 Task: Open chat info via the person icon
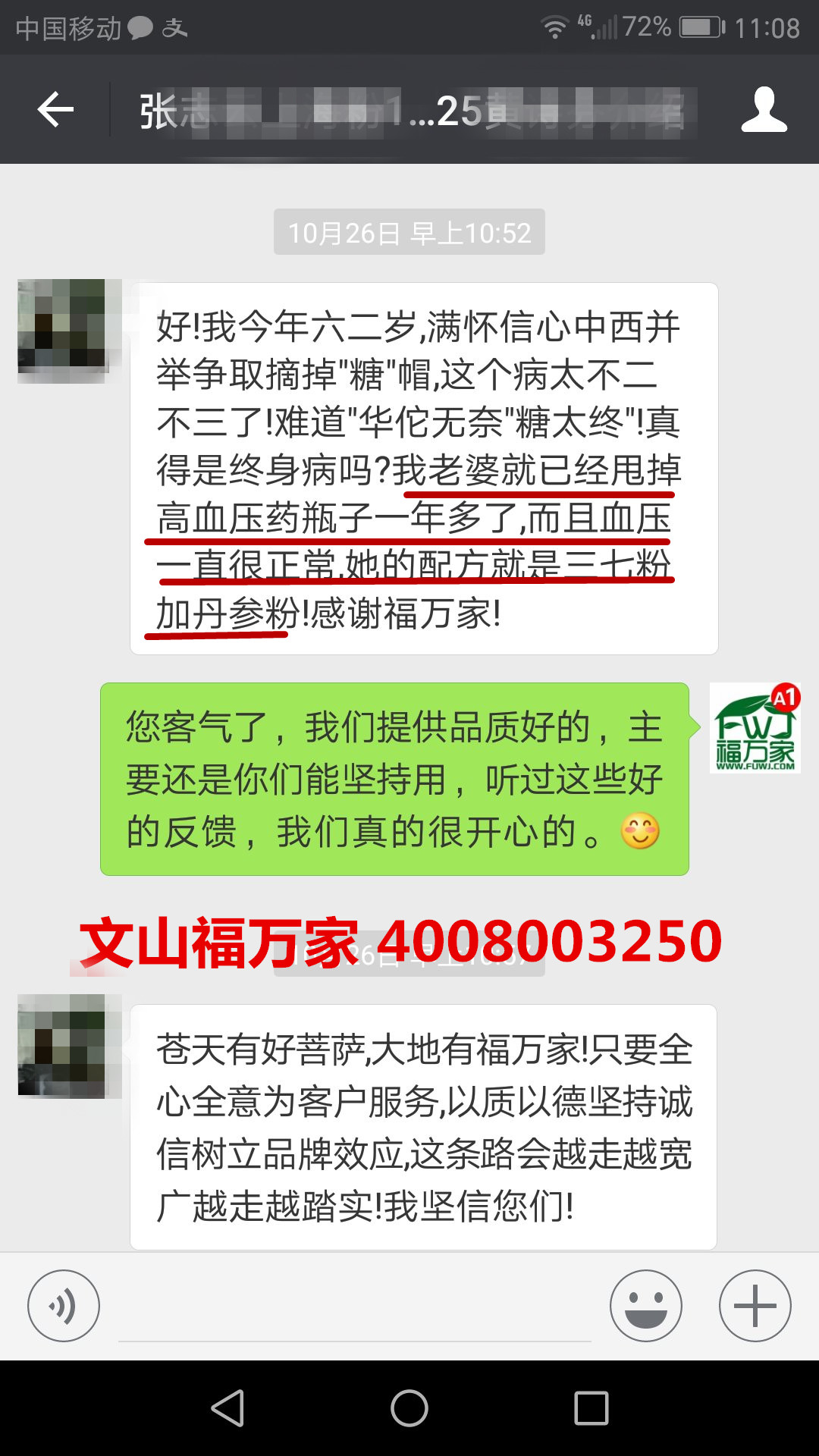764,110
